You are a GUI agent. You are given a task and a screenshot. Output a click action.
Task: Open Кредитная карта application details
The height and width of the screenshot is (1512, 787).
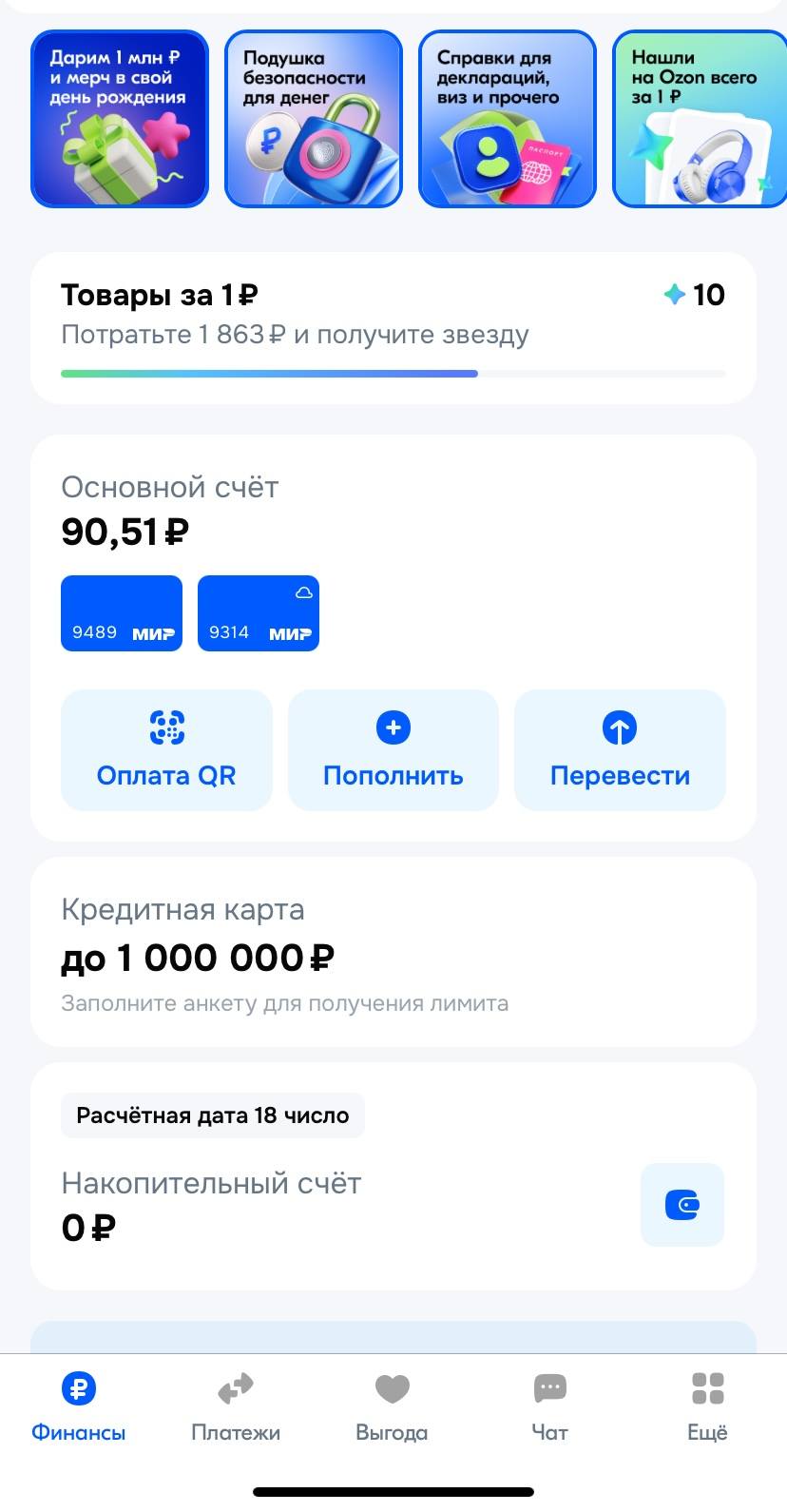[x=393, y=951]
